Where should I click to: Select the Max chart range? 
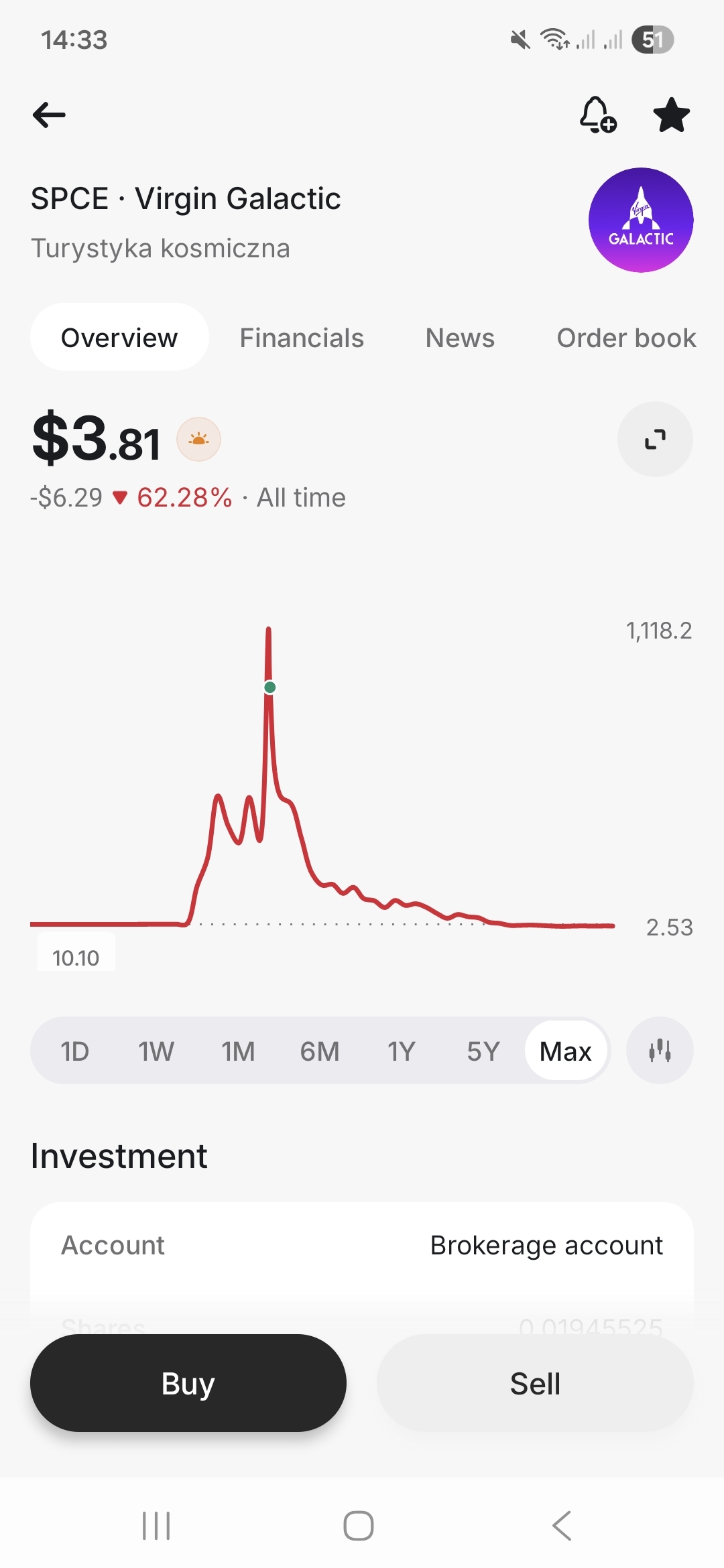[x=566, y=1051]
